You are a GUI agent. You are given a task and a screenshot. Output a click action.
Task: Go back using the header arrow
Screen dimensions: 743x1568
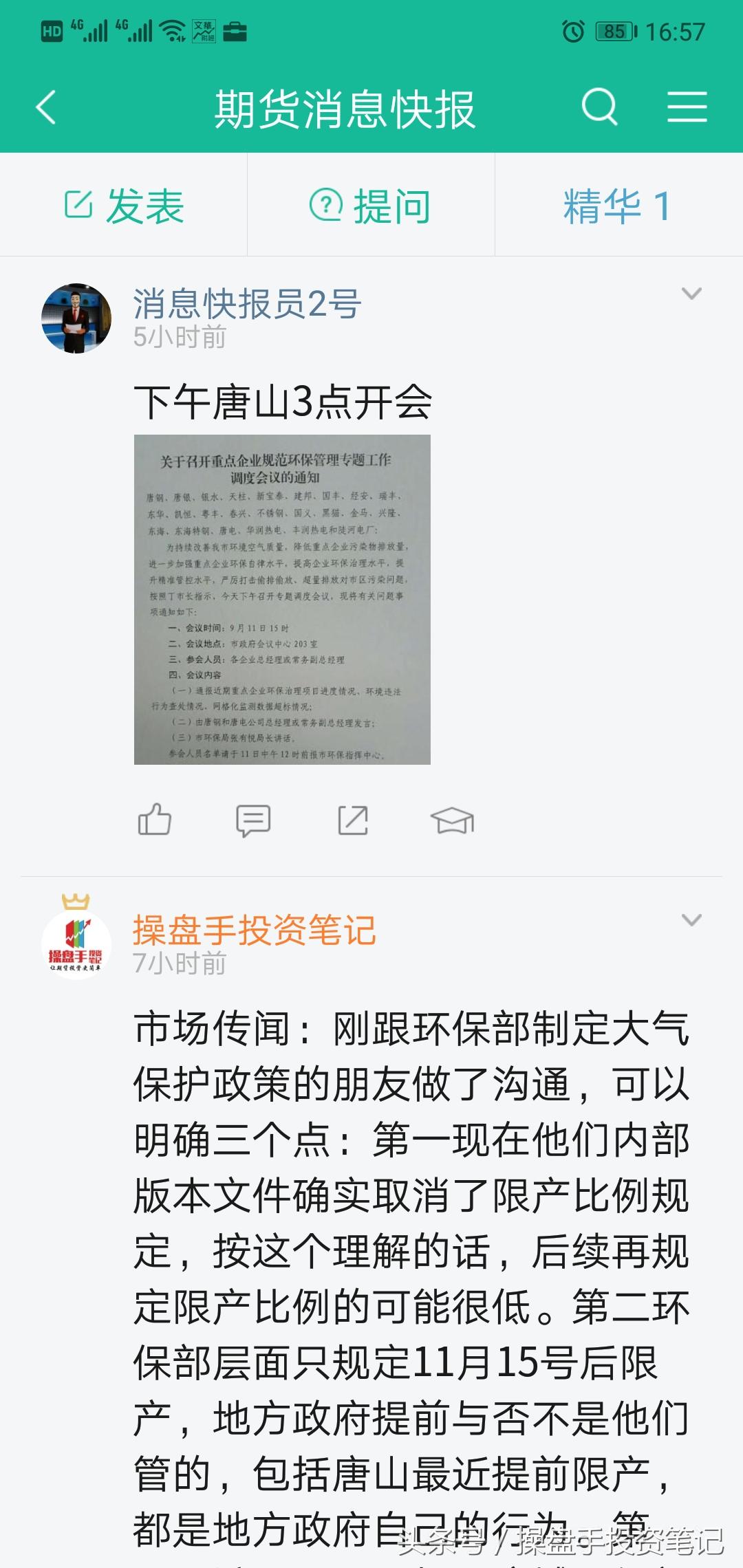[45, 108]
